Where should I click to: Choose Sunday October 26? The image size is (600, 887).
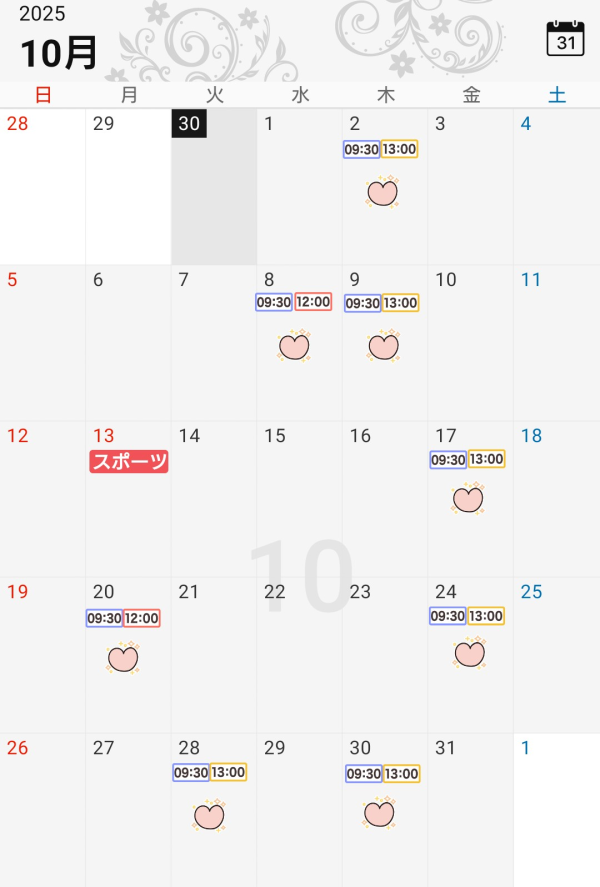(42, 811)
